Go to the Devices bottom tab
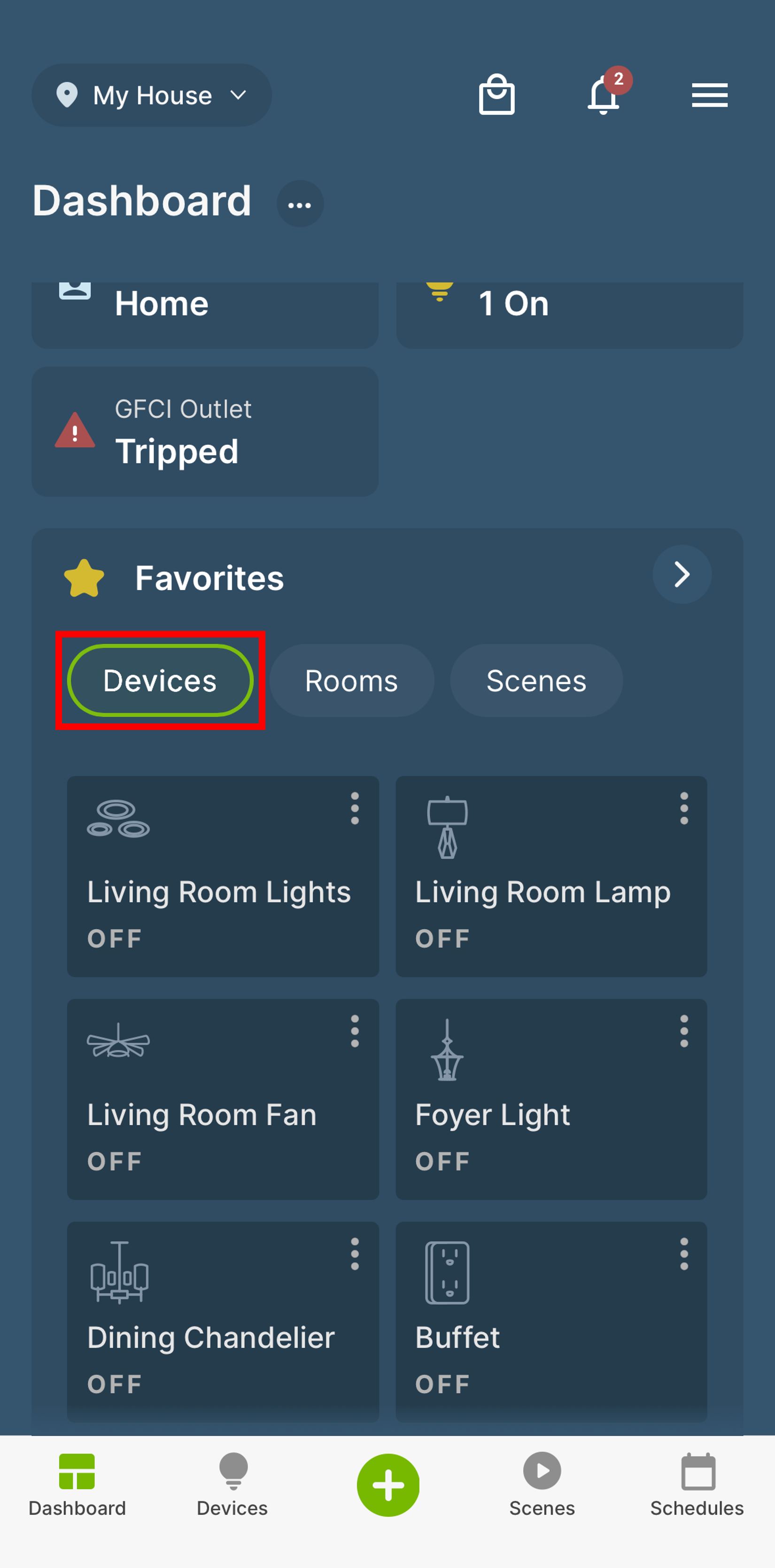This screenshot has height=1568, width=775. [232, 1484]
